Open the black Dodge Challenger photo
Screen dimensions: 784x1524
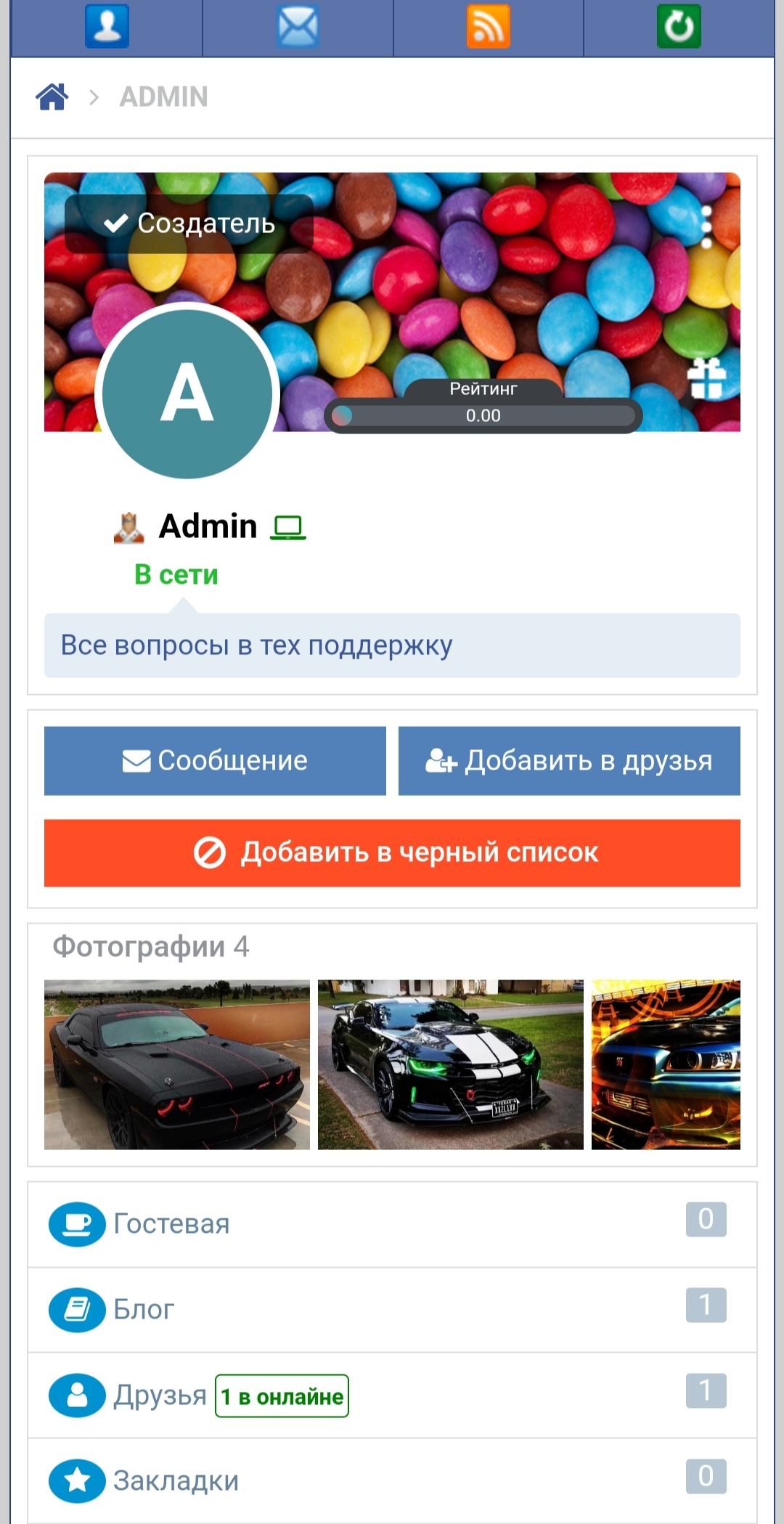pyautogui.click(x=177, y=1064)
